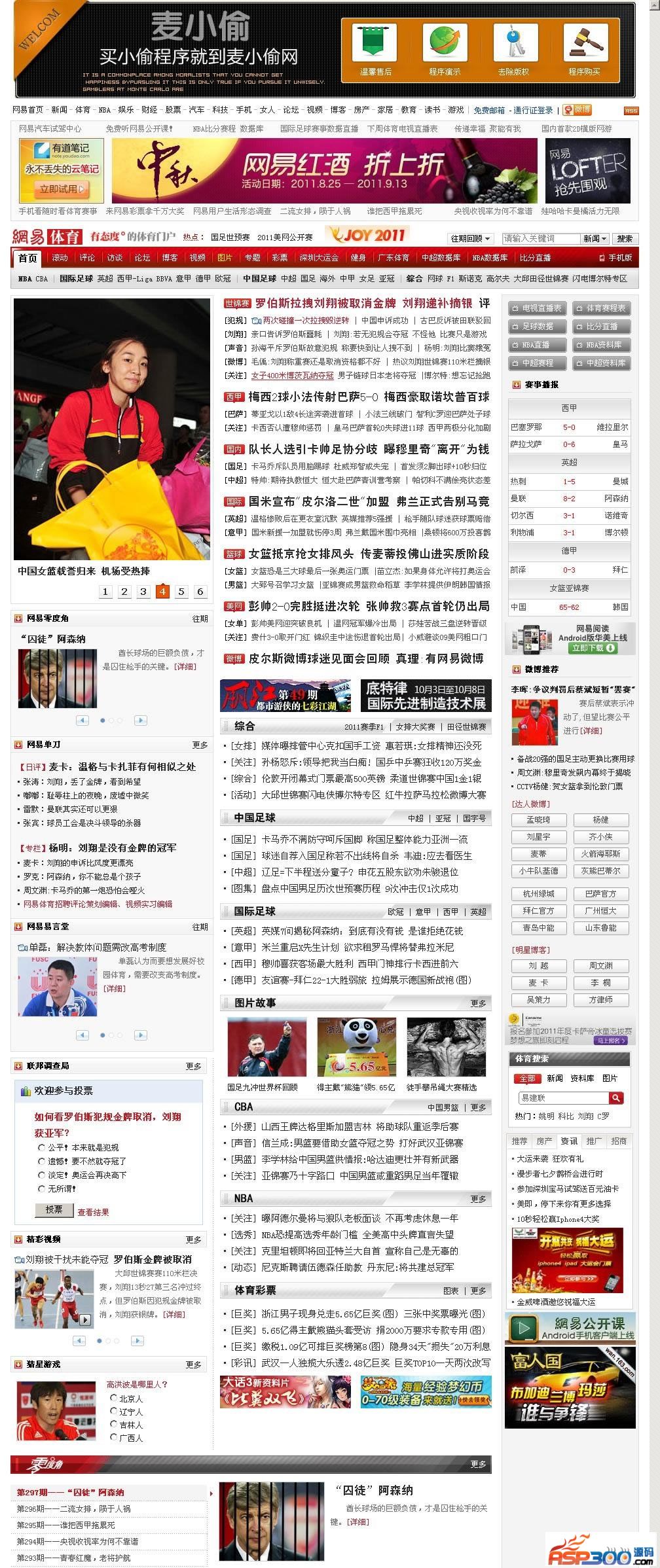This screenshot has width=660, height=1568.
Task: Open the 电视直播表 shortcut button
Action: pos(537,308)
